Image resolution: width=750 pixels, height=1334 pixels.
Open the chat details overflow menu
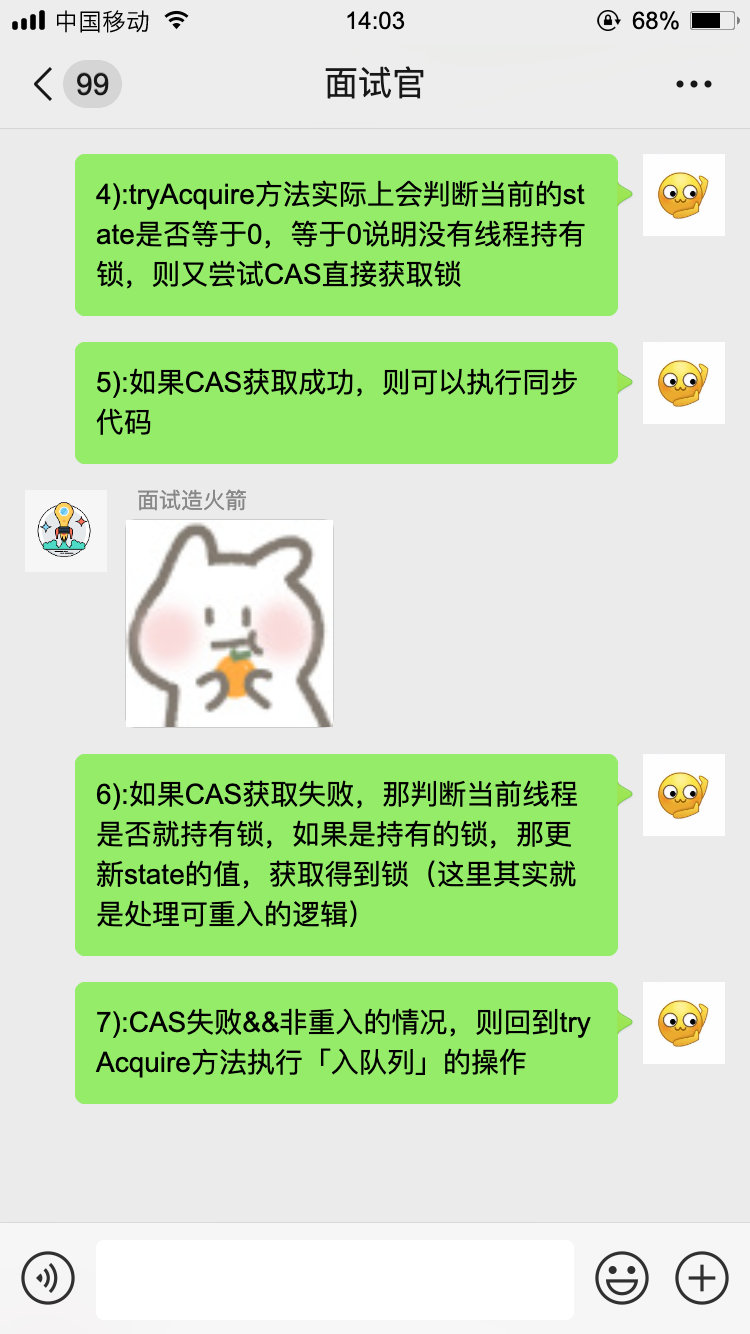coord(693,84)
